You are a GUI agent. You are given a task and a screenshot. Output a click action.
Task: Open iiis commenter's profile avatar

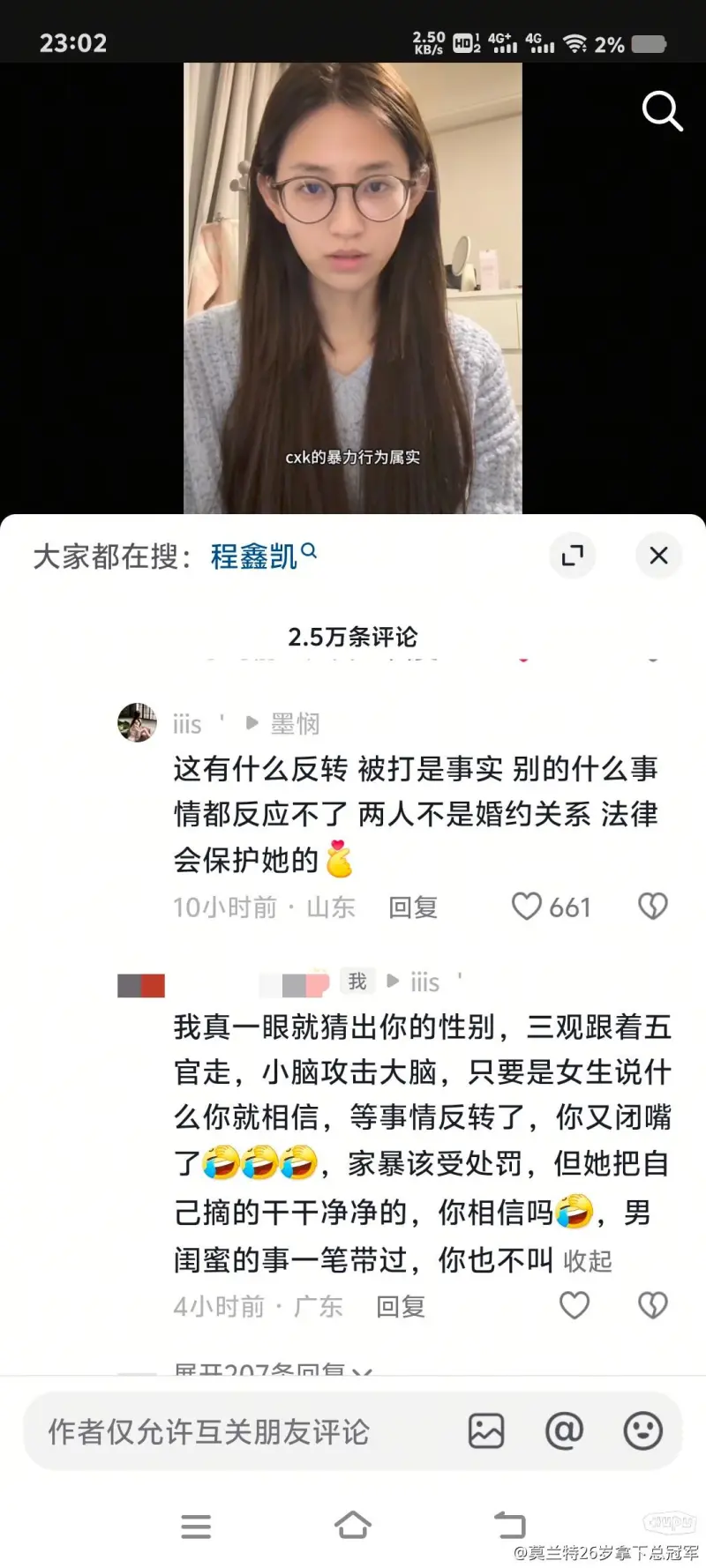click(x=137, y=722)
